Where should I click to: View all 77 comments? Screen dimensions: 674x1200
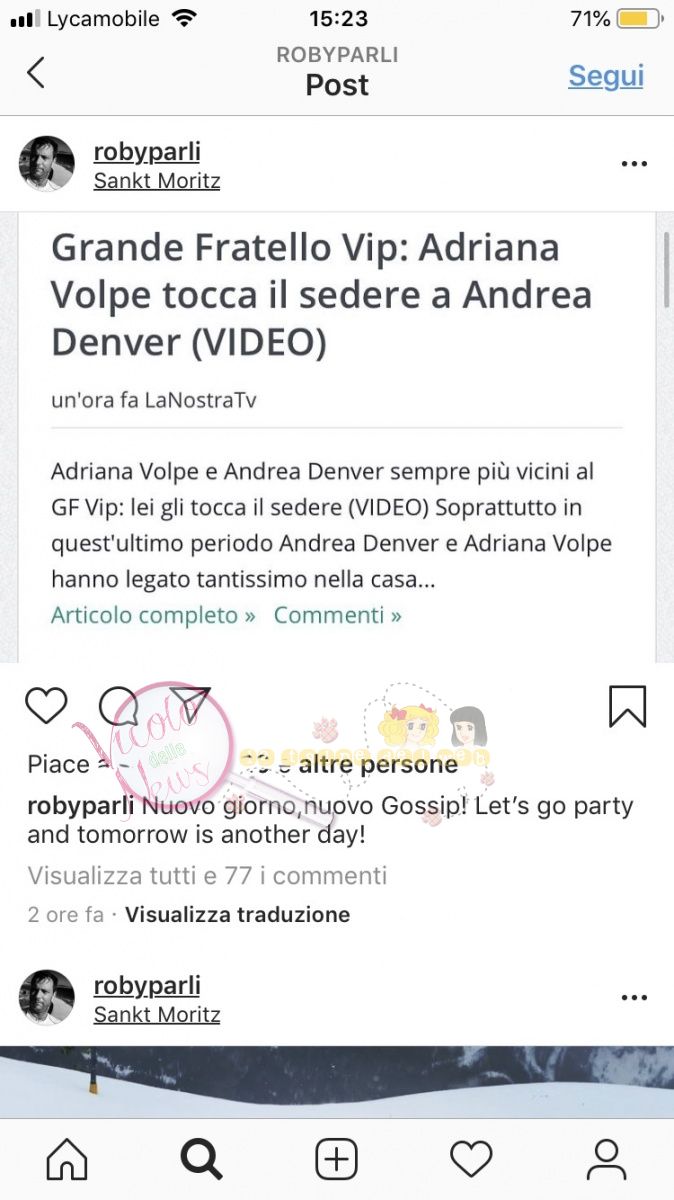[x=207, y=876]
